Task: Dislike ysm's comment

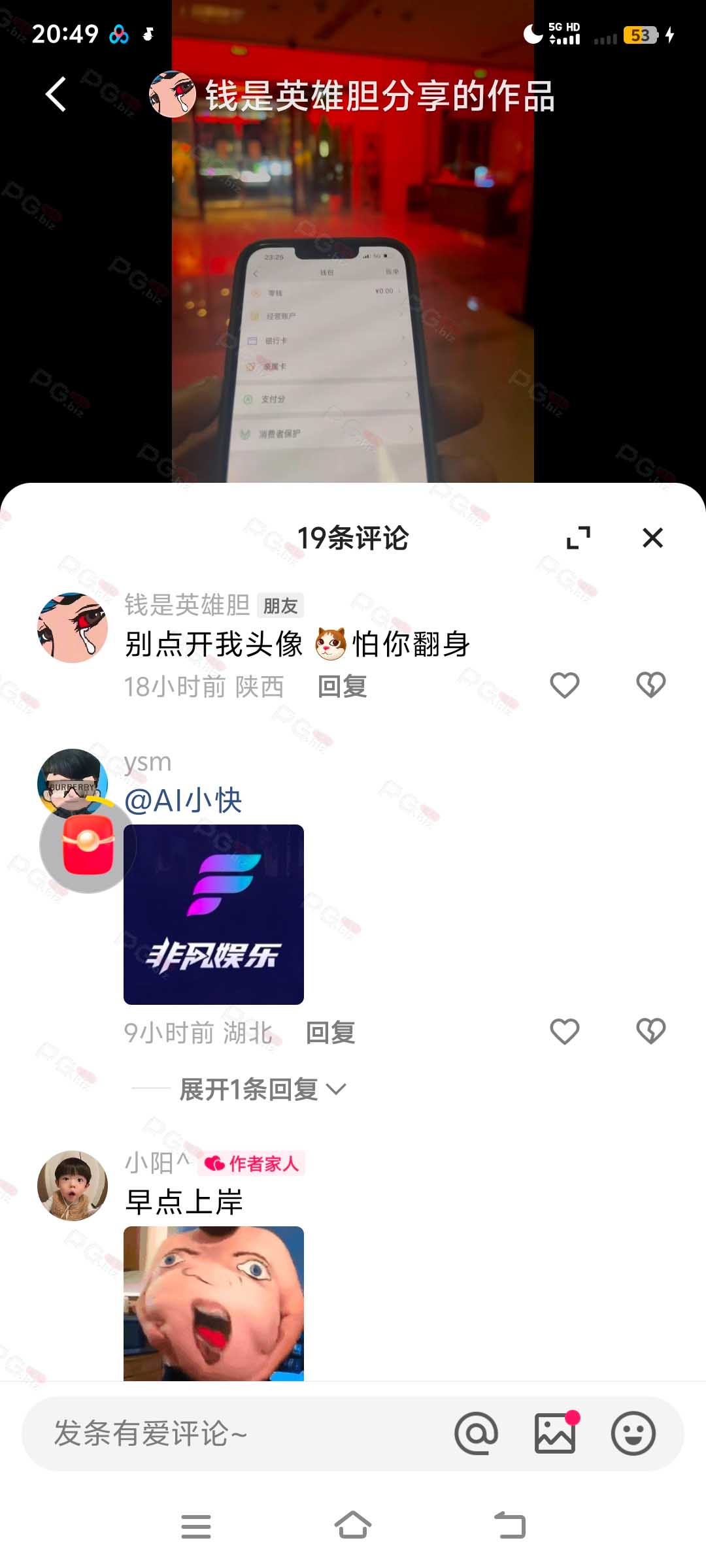Action: pyautogui.click(x=650, y=1032)
